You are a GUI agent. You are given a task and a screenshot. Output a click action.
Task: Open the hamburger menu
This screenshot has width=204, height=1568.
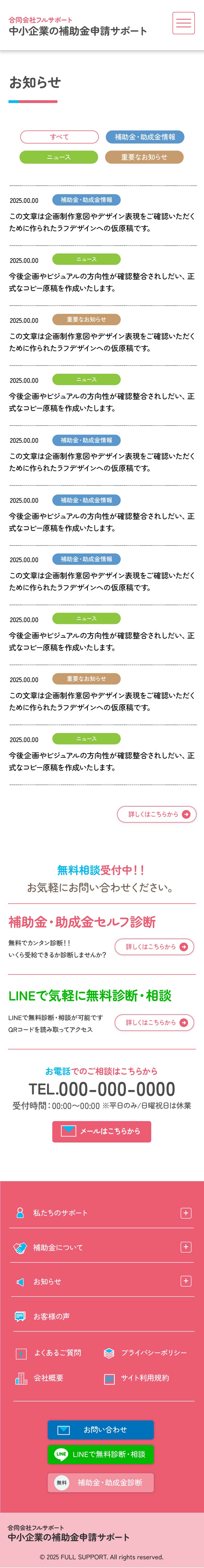point(183,23)
